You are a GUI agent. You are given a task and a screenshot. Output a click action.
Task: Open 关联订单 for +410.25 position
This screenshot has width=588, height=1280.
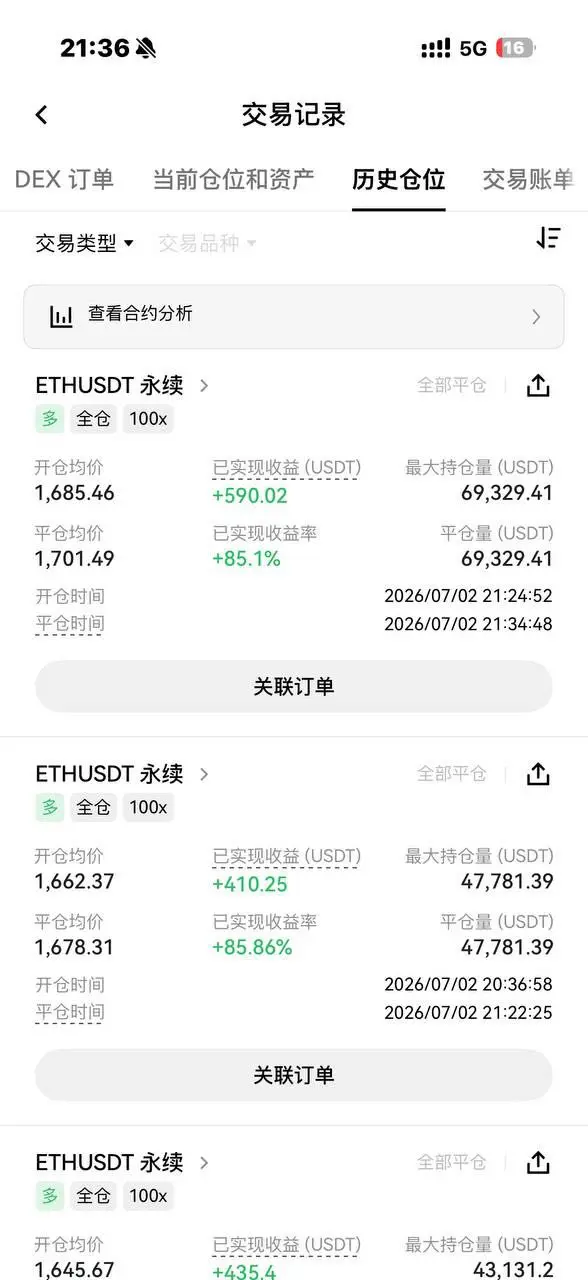pyautogui.click(x=294, y=1075)
